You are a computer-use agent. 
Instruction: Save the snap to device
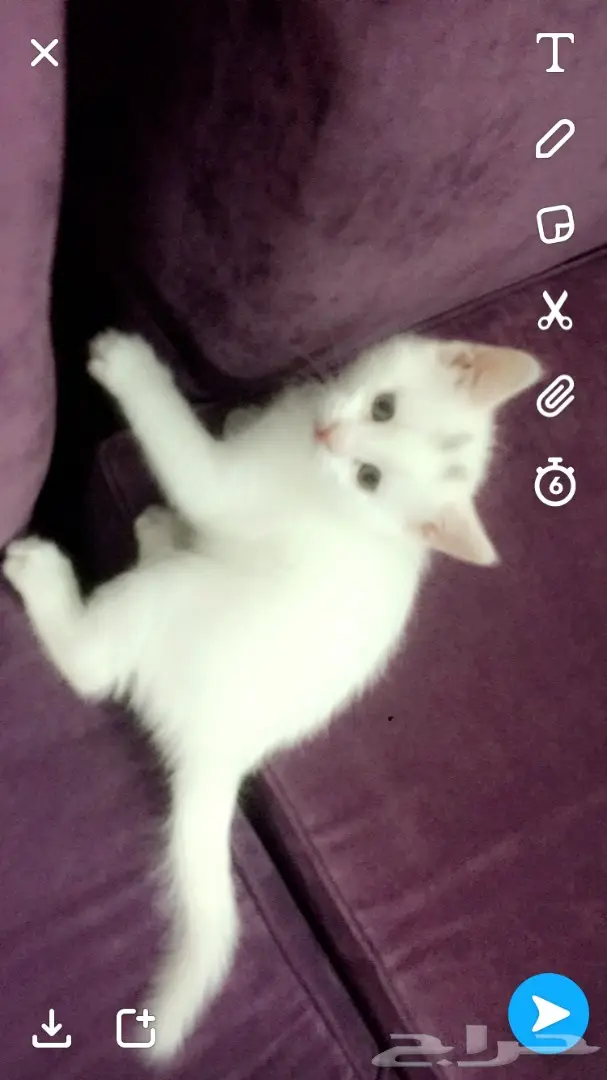(52, 1029)
